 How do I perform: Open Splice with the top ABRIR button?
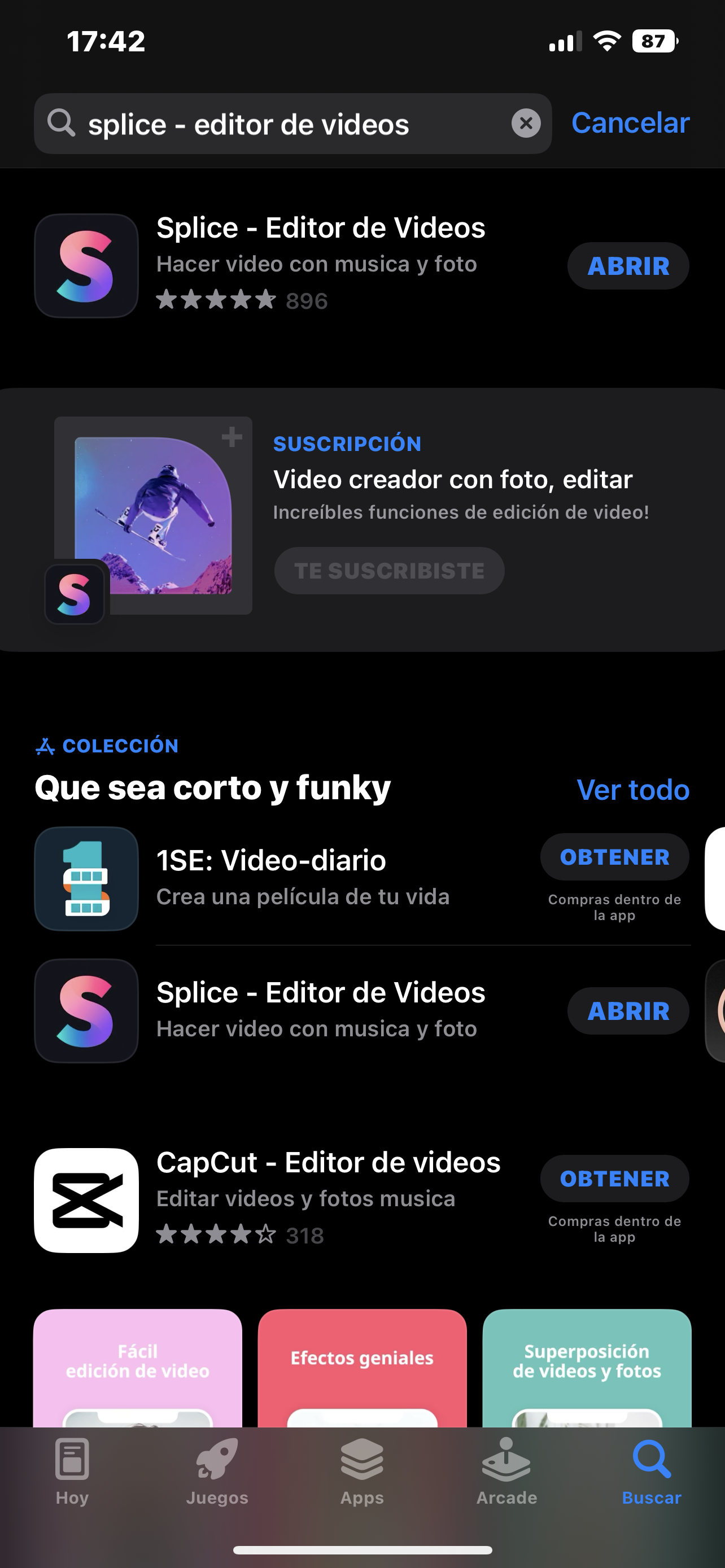(628, 266)
